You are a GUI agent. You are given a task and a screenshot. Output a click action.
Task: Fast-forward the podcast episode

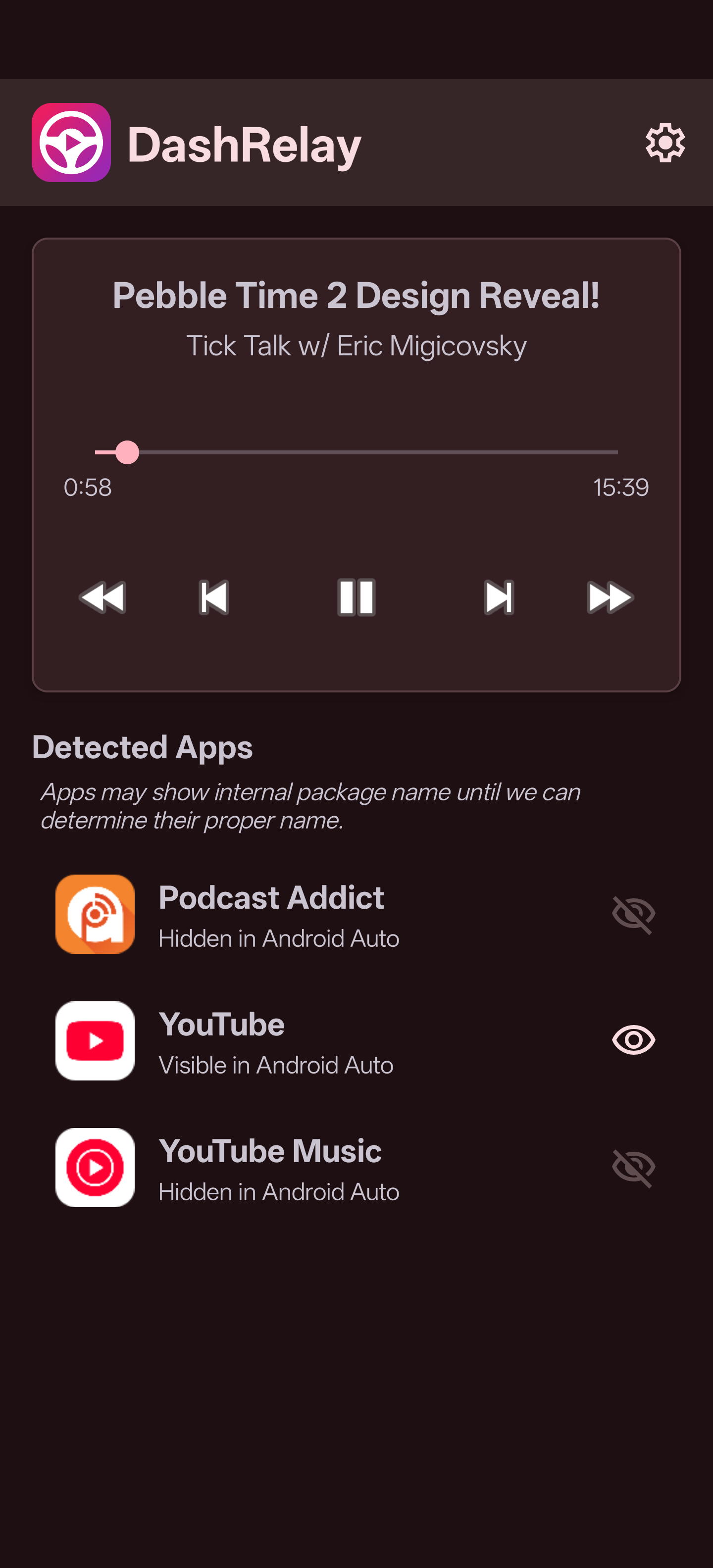610,597
